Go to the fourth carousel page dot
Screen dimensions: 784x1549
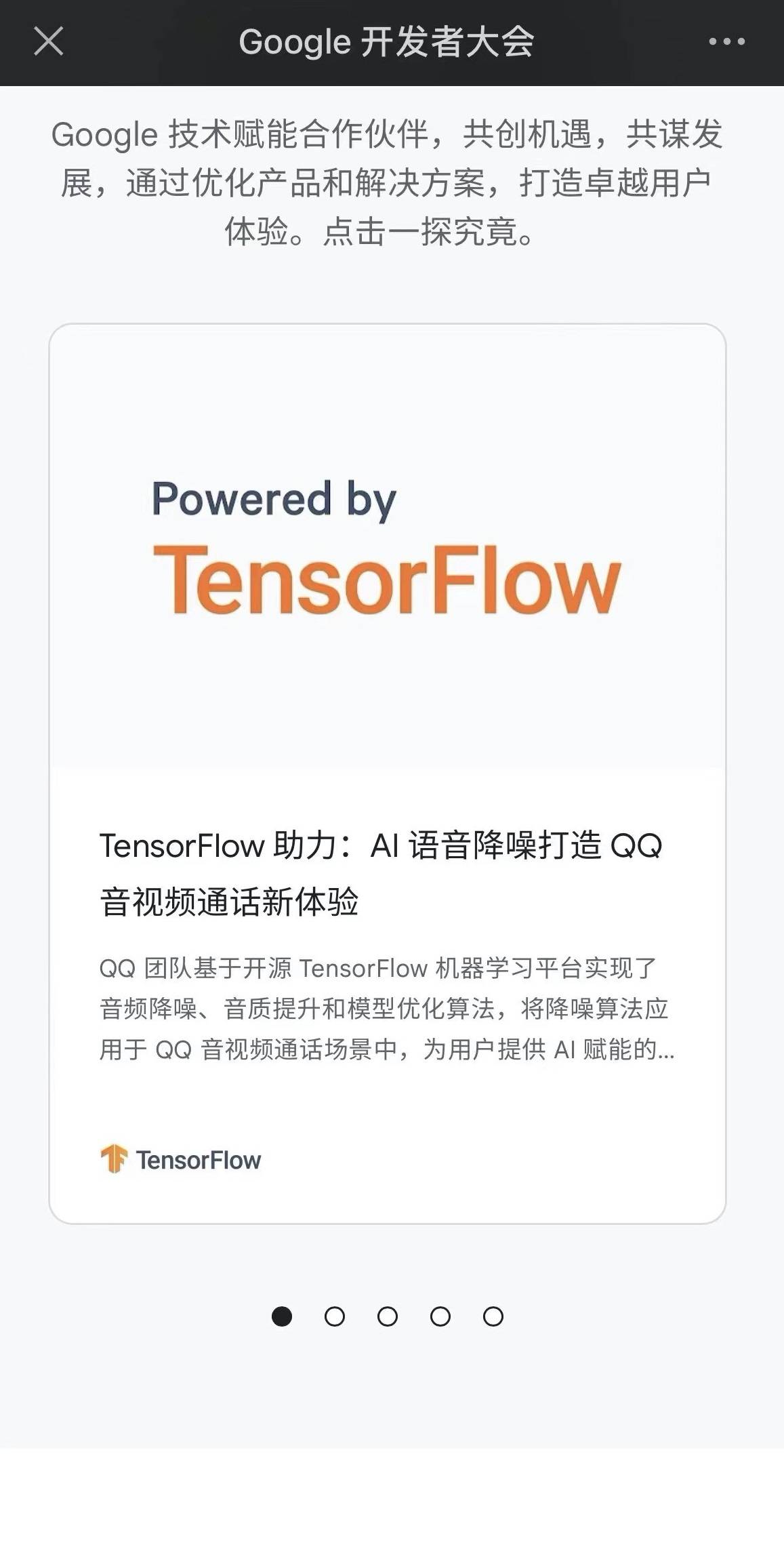pyautogui.click(x=440, y=1316)
